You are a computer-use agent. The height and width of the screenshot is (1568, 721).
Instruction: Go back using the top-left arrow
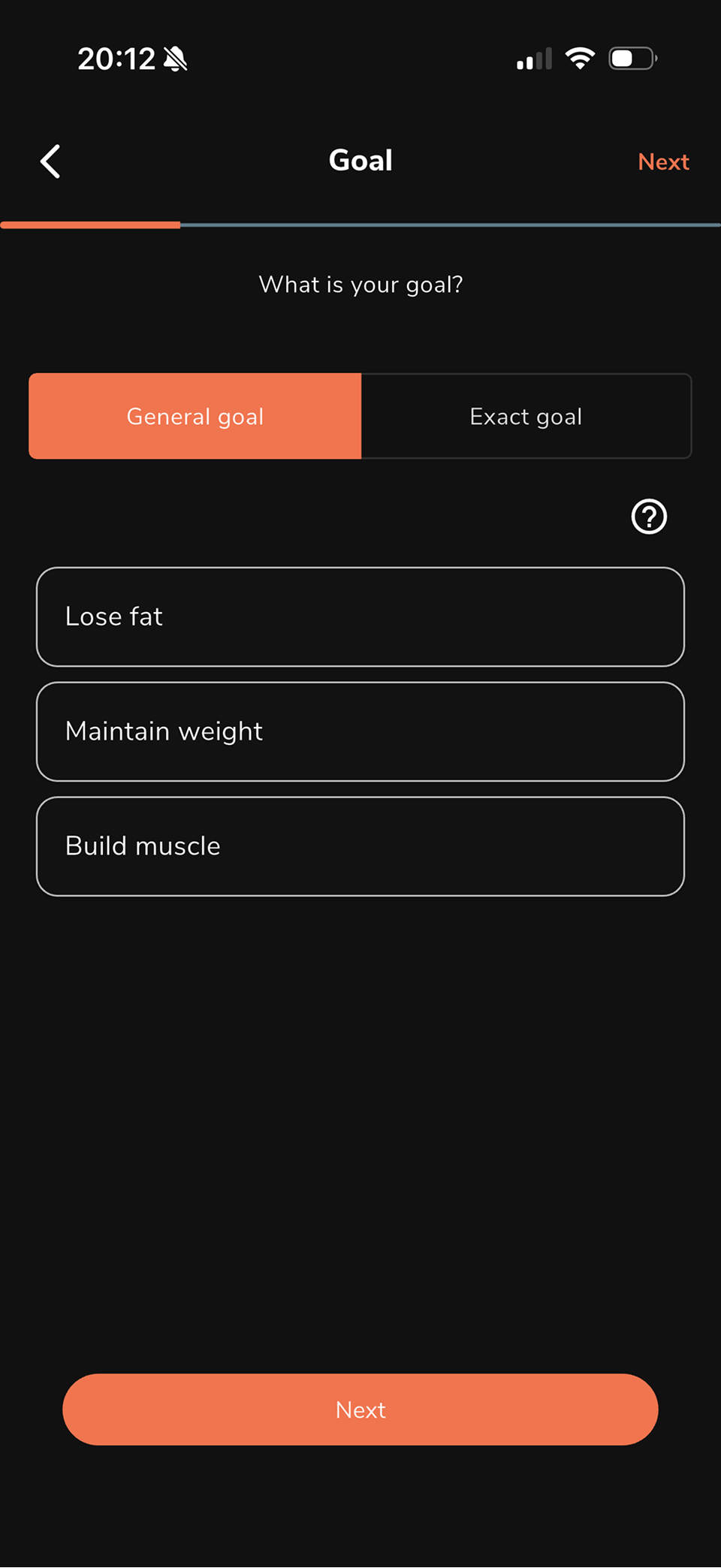pos(50,161)
